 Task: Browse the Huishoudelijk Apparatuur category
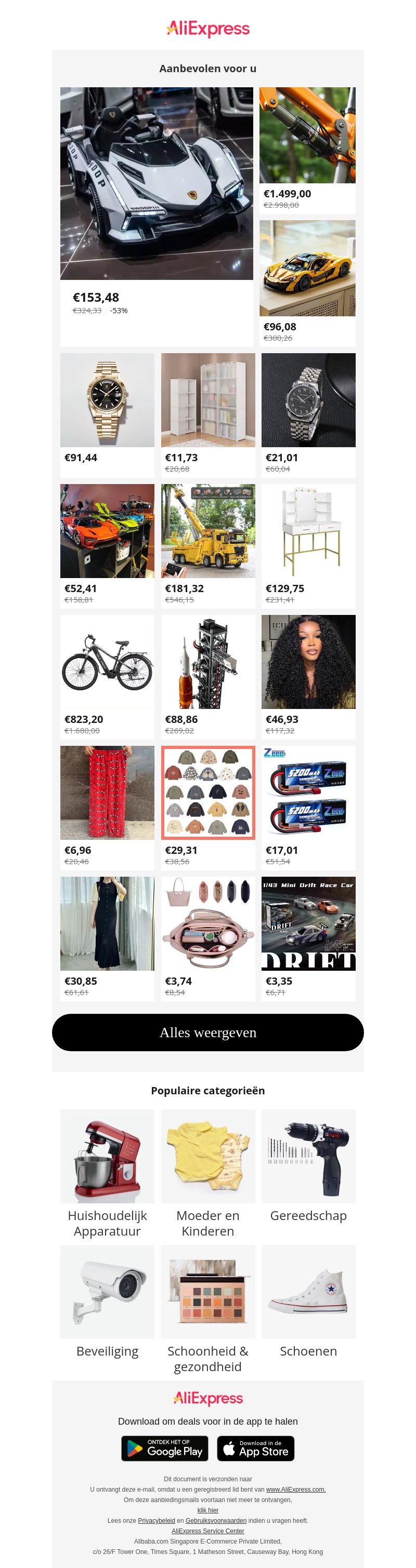[107, 1157]
